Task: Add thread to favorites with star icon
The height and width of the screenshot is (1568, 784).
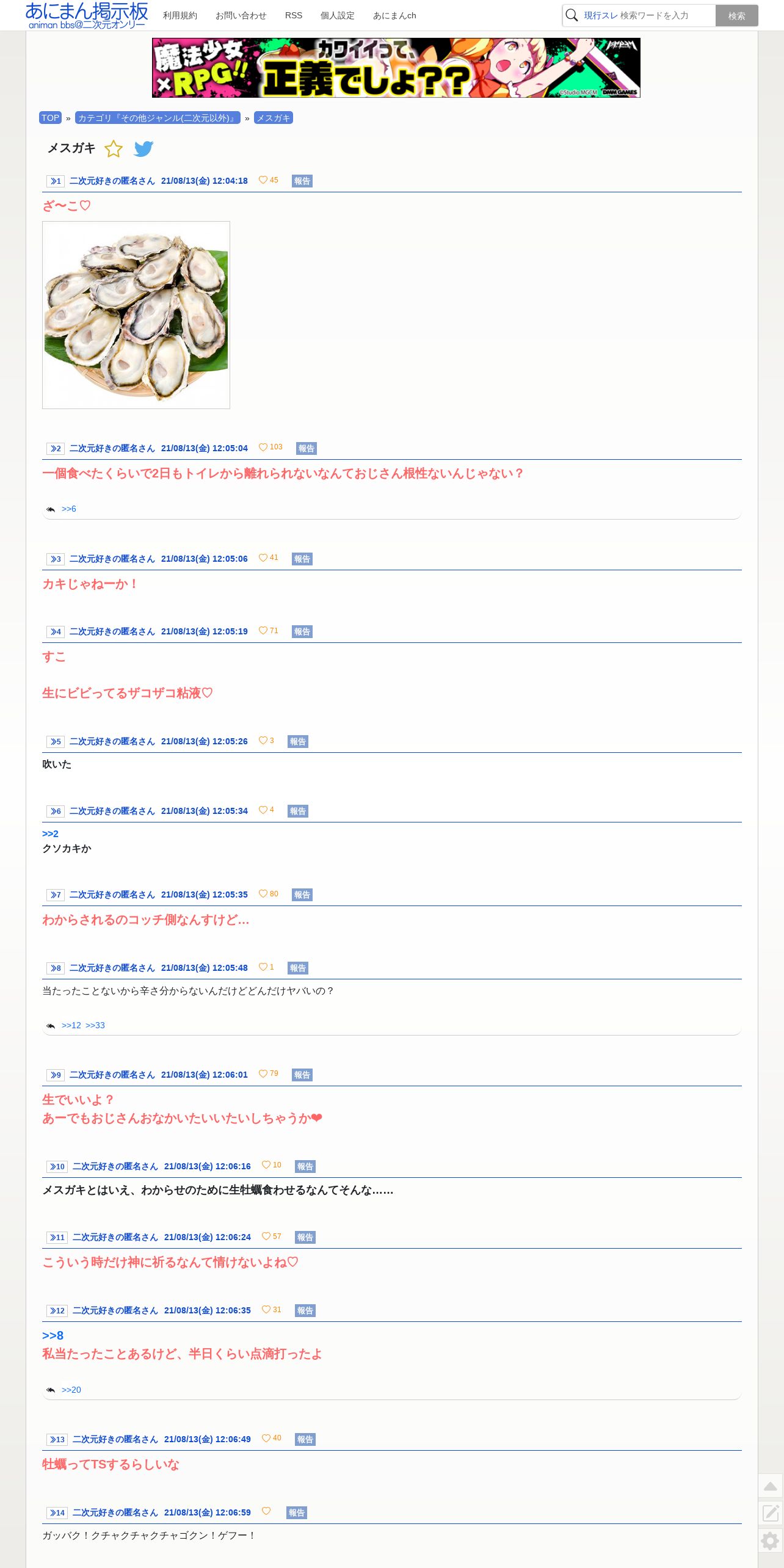Action: [114, 149]
